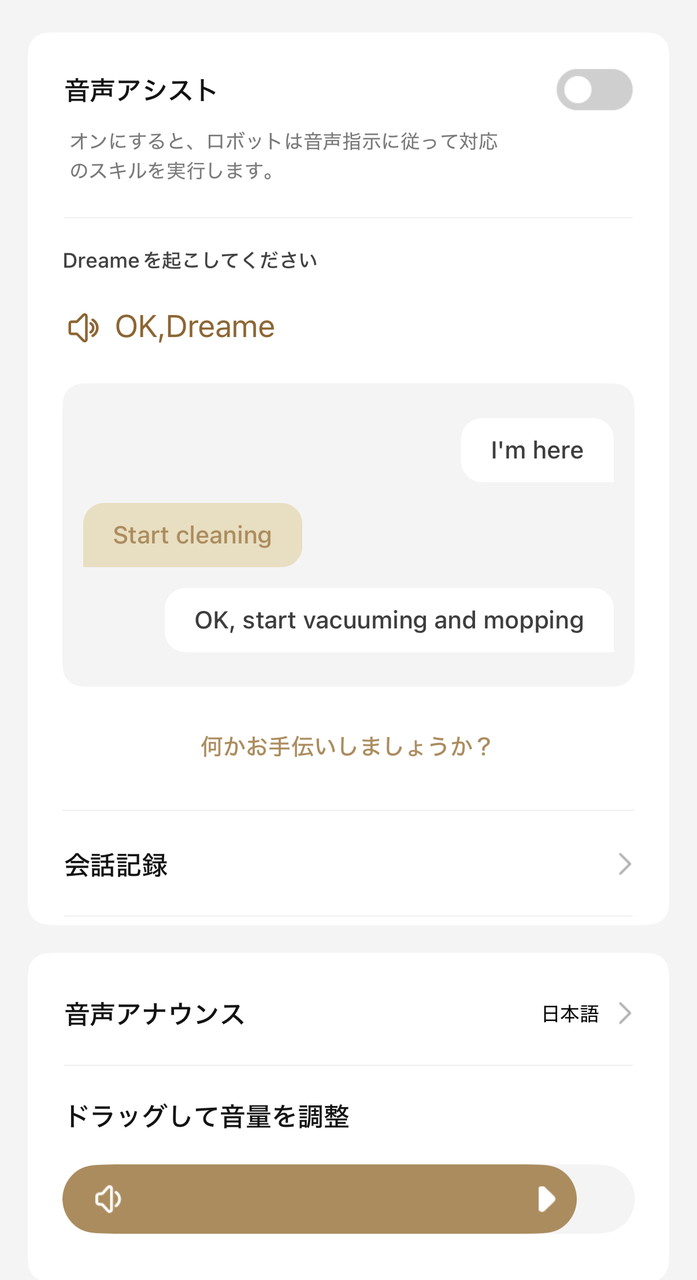Play the OK,Dreame wake word sample
697x1280 pixels.
84,327
